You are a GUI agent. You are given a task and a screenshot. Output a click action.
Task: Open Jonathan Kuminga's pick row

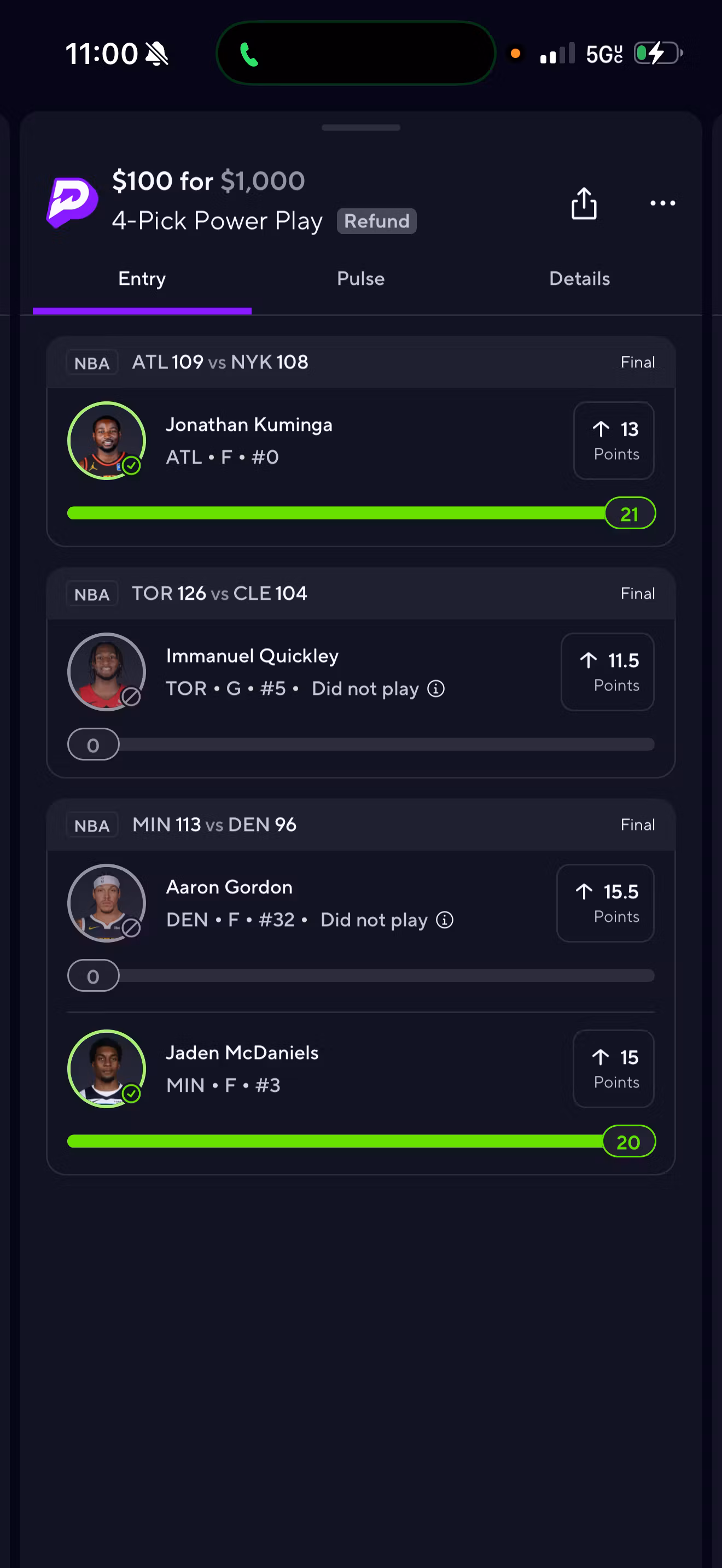pos(360,467)
